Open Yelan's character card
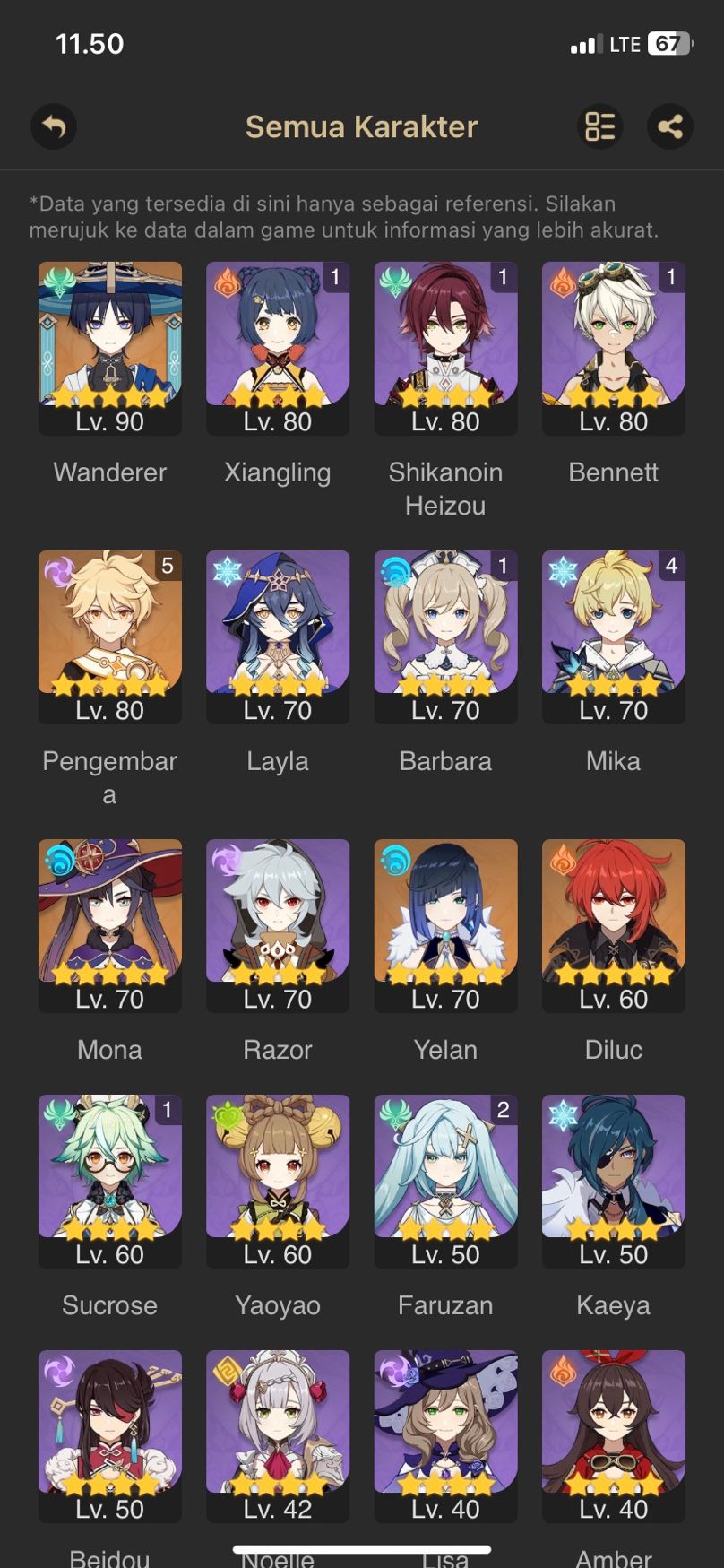 445,925
